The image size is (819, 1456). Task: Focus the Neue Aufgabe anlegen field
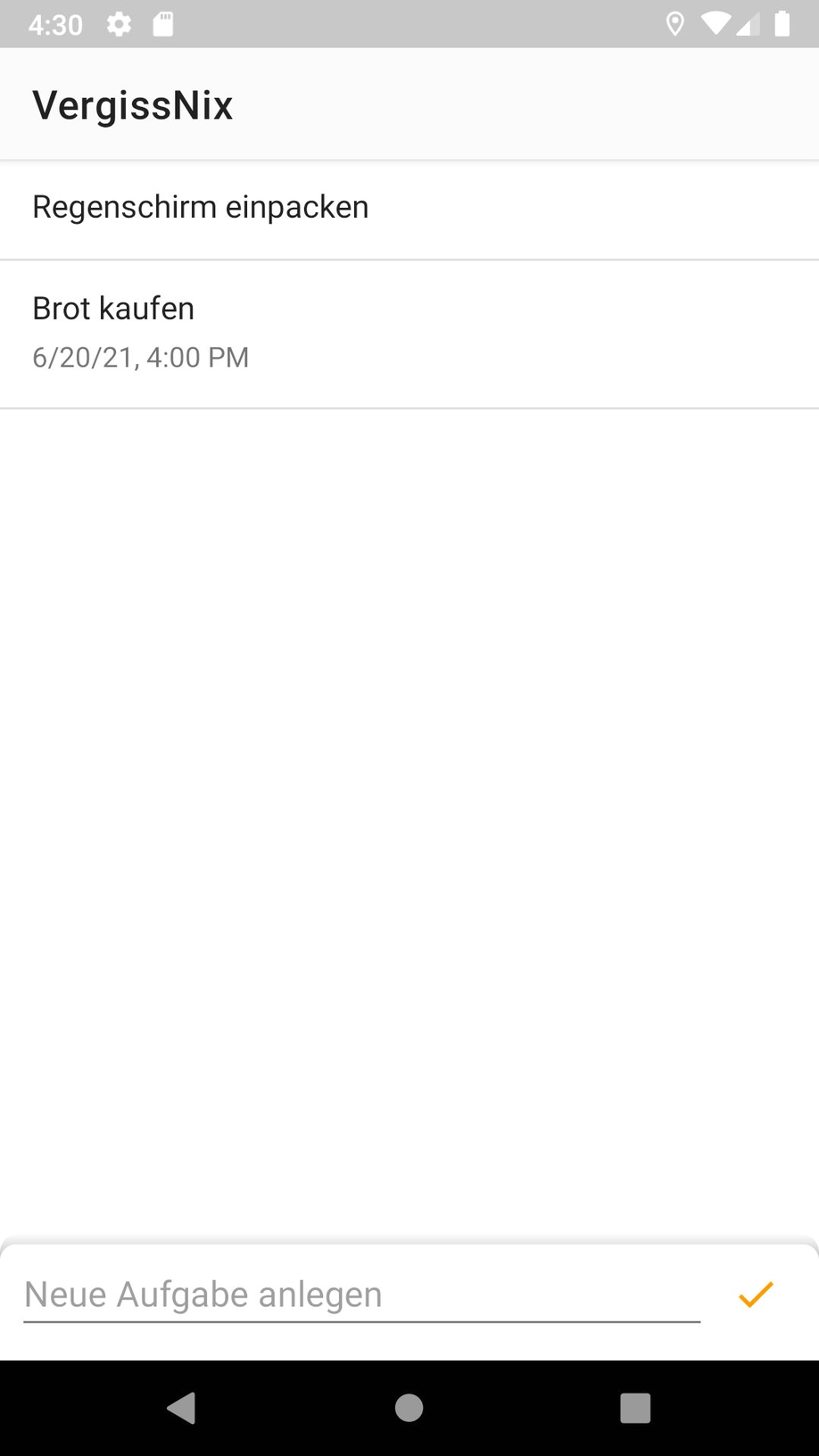pos(361,1295)
